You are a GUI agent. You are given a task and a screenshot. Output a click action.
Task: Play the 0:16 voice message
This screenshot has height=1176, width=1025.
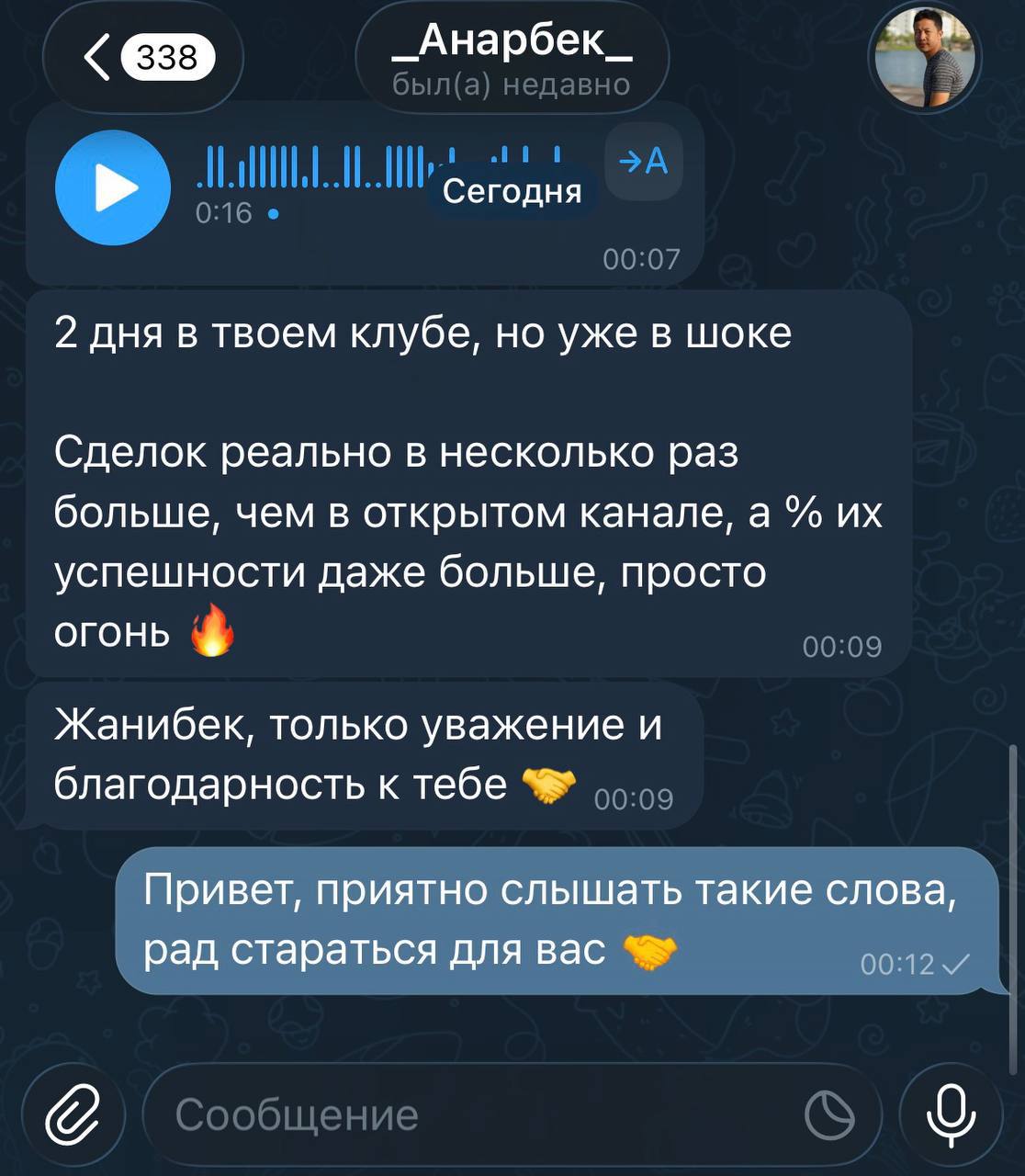113,187
